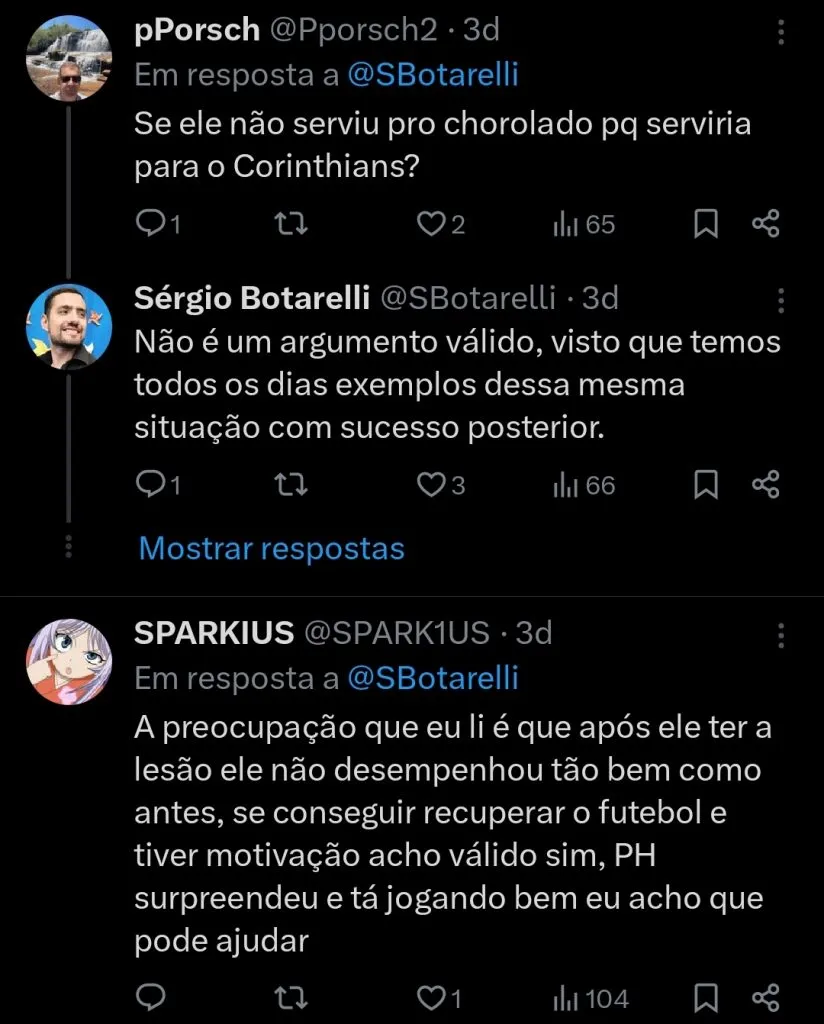Open @SBotarelli mention in SPARKIUS's reply
Viewport: 824px width, 1024px height.
coord(432,677)
